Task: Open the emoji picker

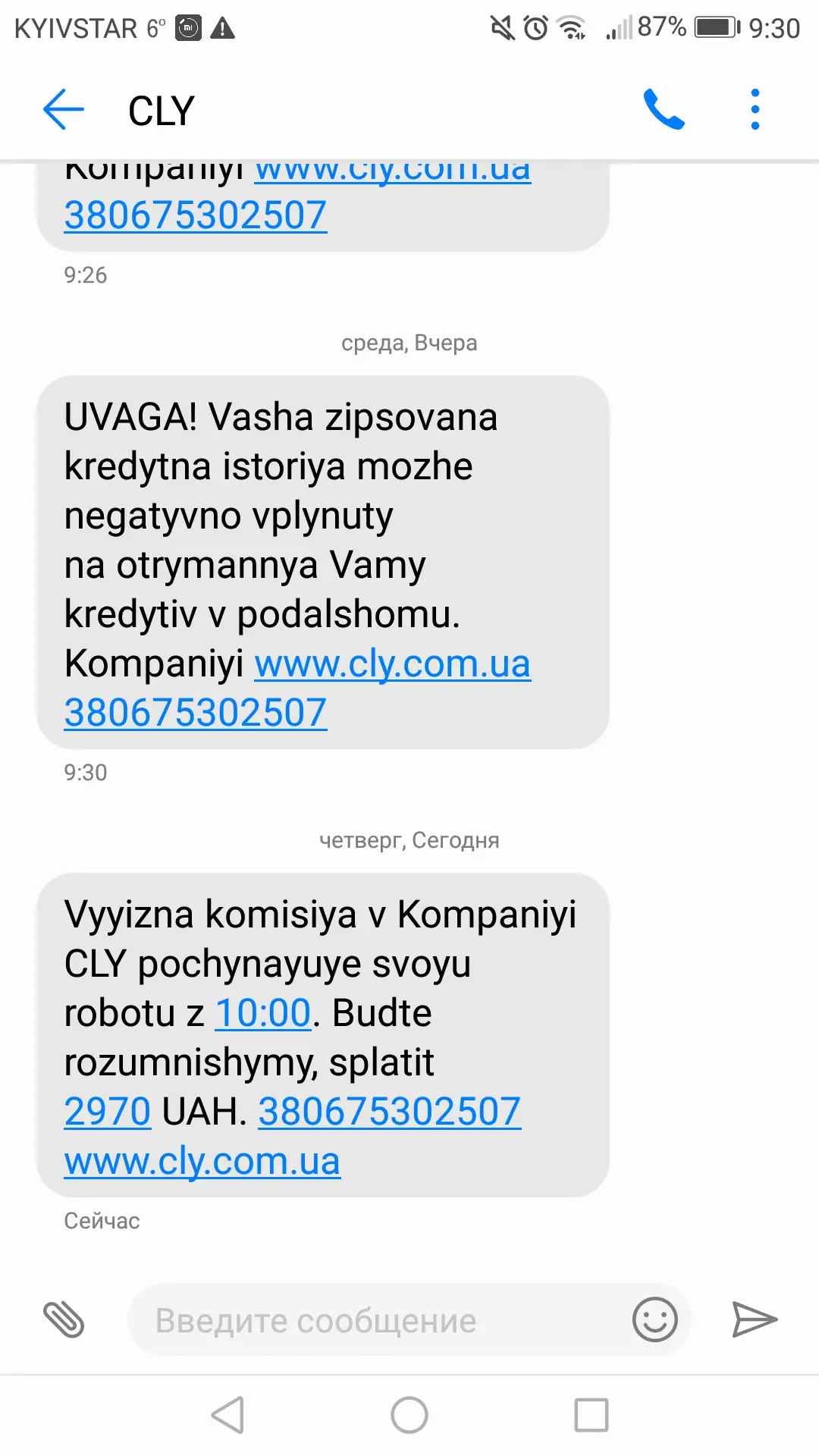Action: tap(654, 1320)
